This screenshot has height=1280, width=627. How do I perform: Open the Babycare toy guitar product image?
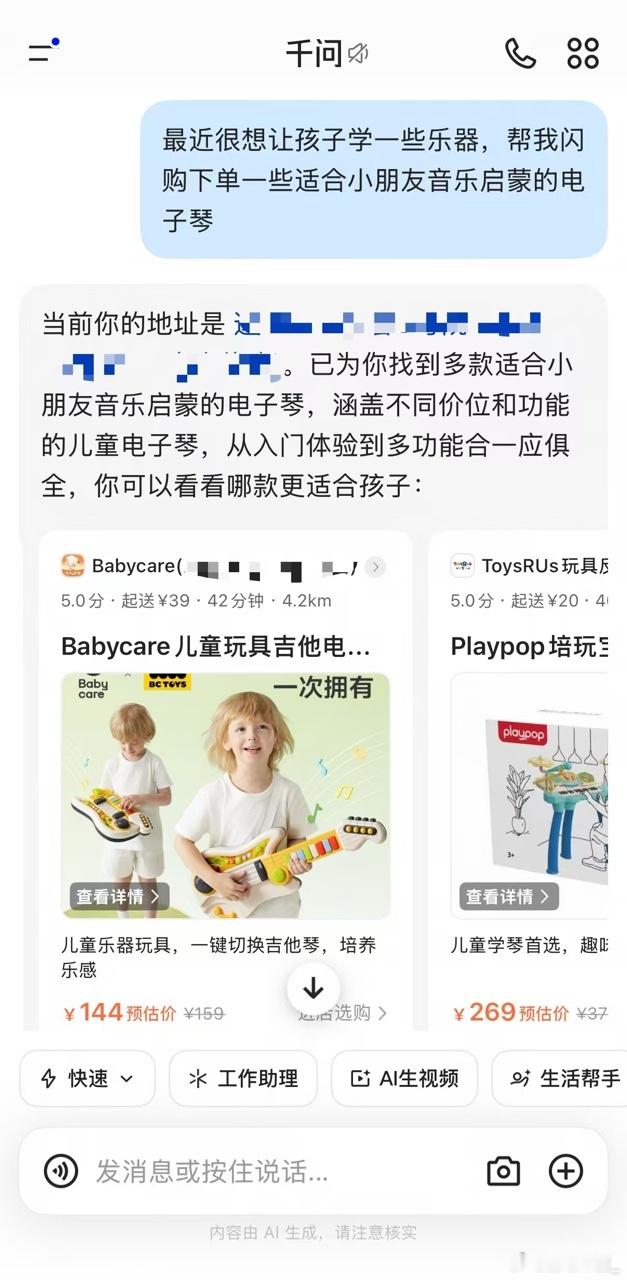click(x=226, y=796)
